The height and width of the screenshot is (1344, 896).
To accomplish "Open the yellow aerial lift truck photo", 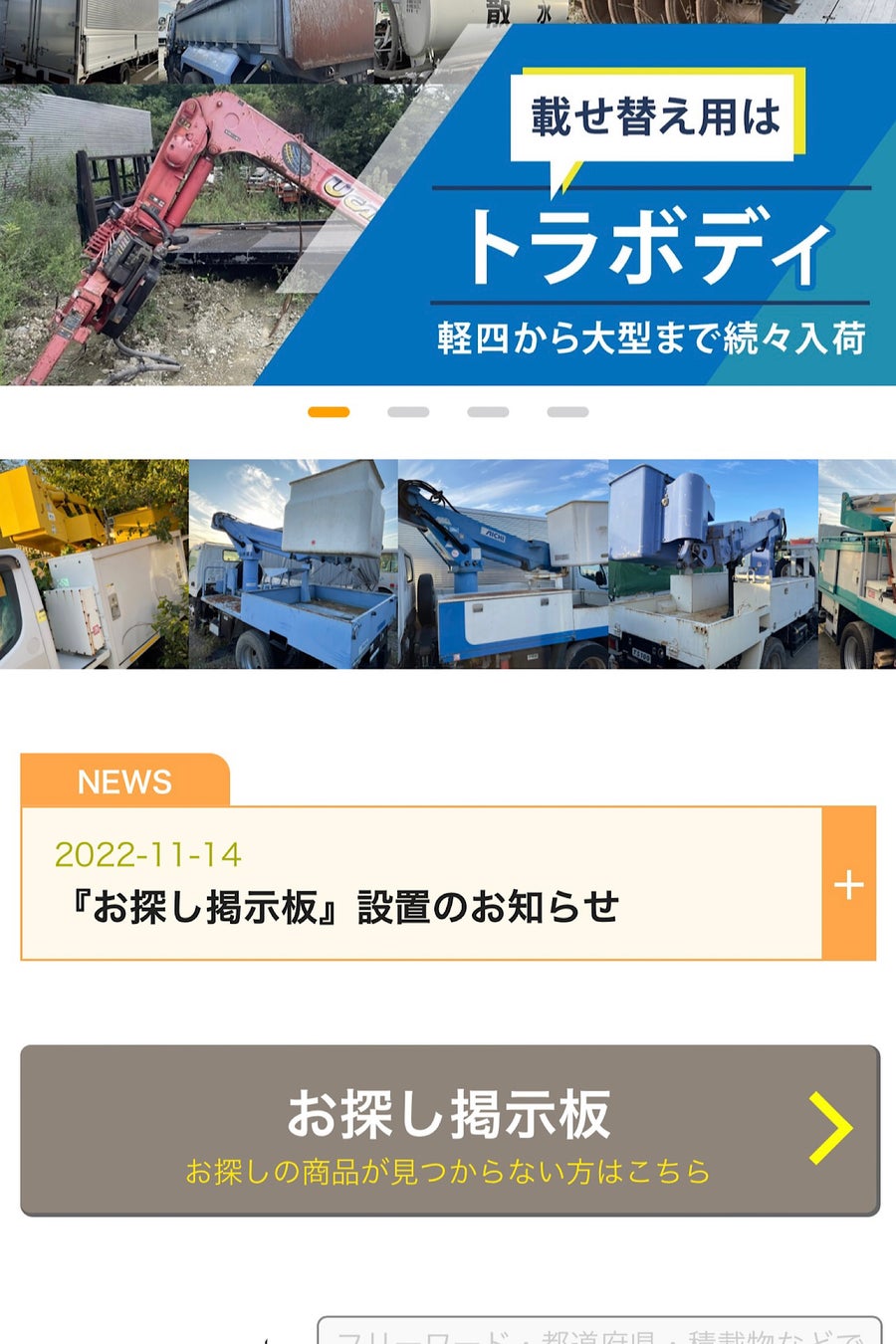I will tap(94, 564).
